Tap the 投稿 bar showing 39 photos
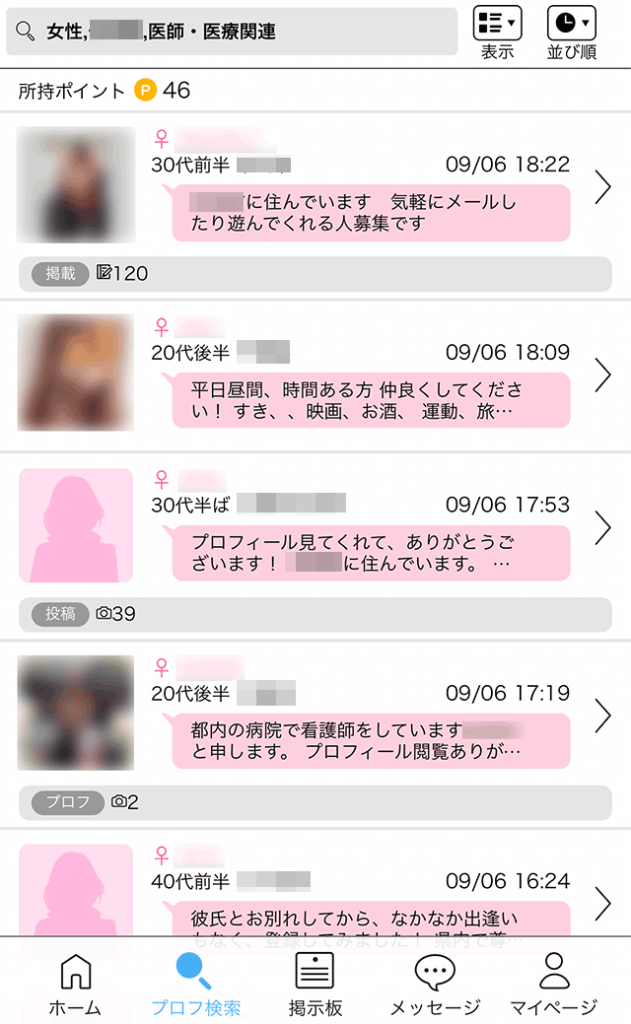The height and width of the screenshot is (1024, 631). tap(315, 614)
